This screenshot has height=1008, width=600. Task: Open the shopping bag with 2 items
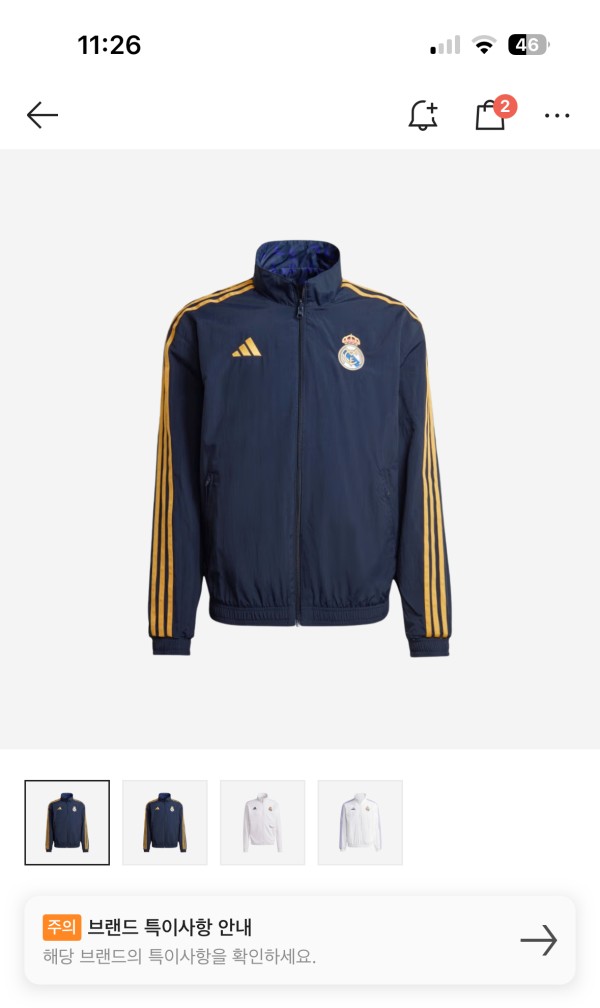[490, 115]
